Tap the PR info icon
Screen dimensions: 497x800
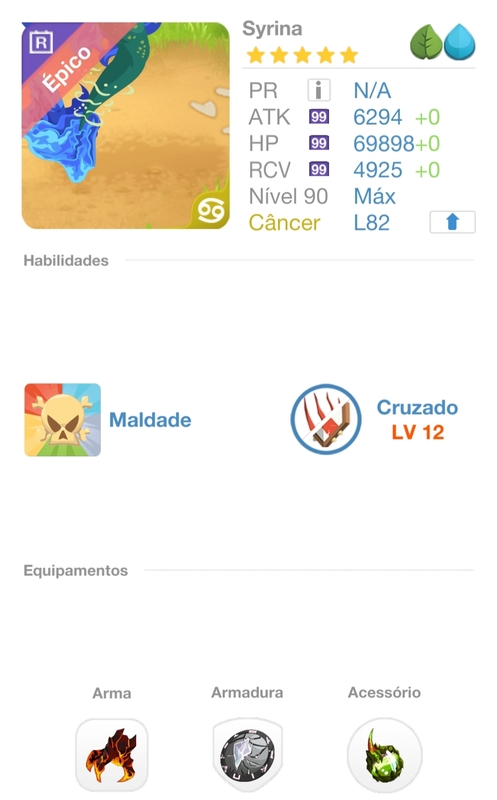click(318, 90)
